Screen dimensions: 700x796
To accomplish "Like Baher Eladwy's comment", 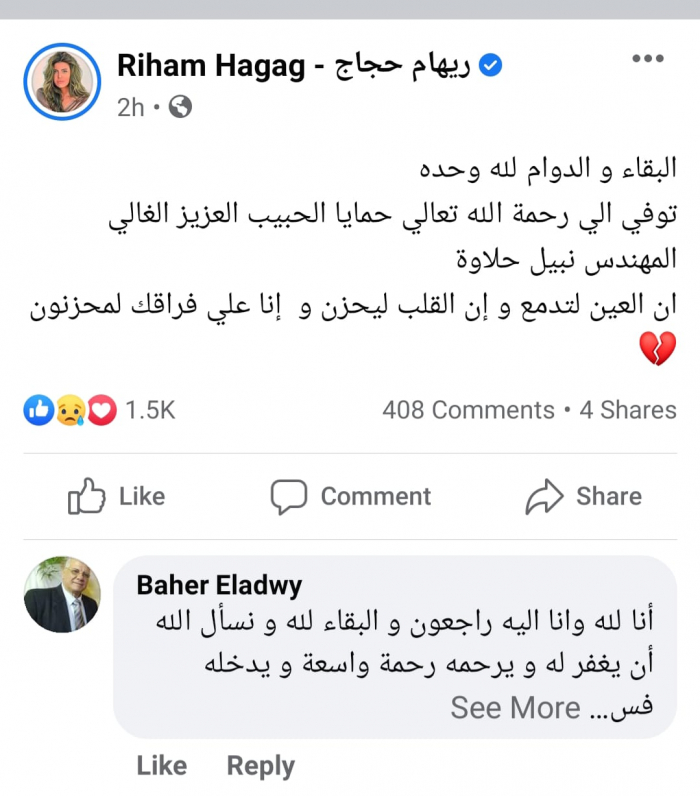I will pos(161,766).
